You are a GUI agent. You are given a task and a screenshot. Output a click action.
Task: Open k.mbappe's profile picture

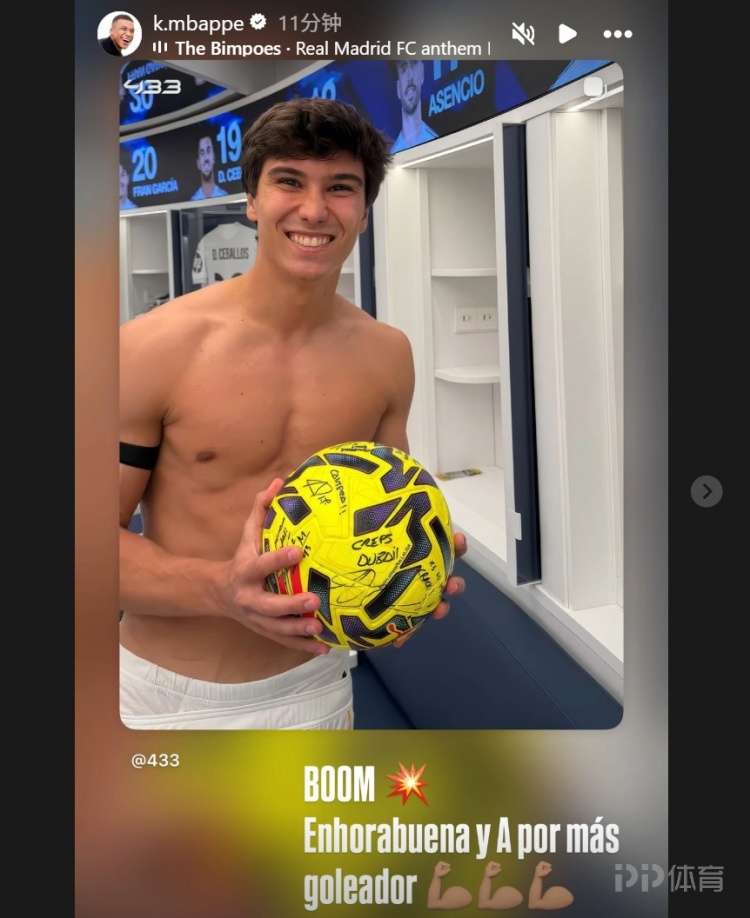(x=119, y=34)
